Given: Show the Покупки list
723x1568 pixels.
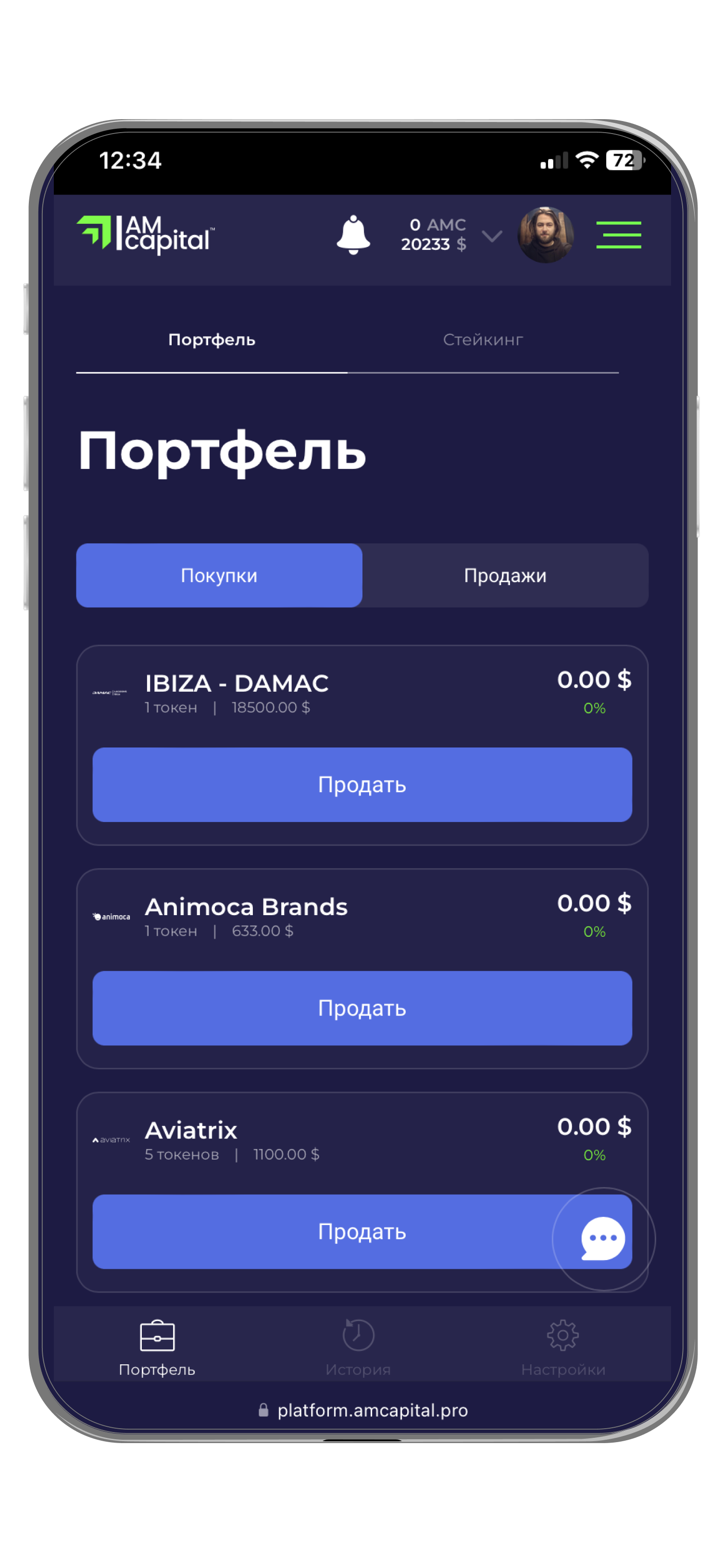Looking at the screenshot, I should [219, 575].
